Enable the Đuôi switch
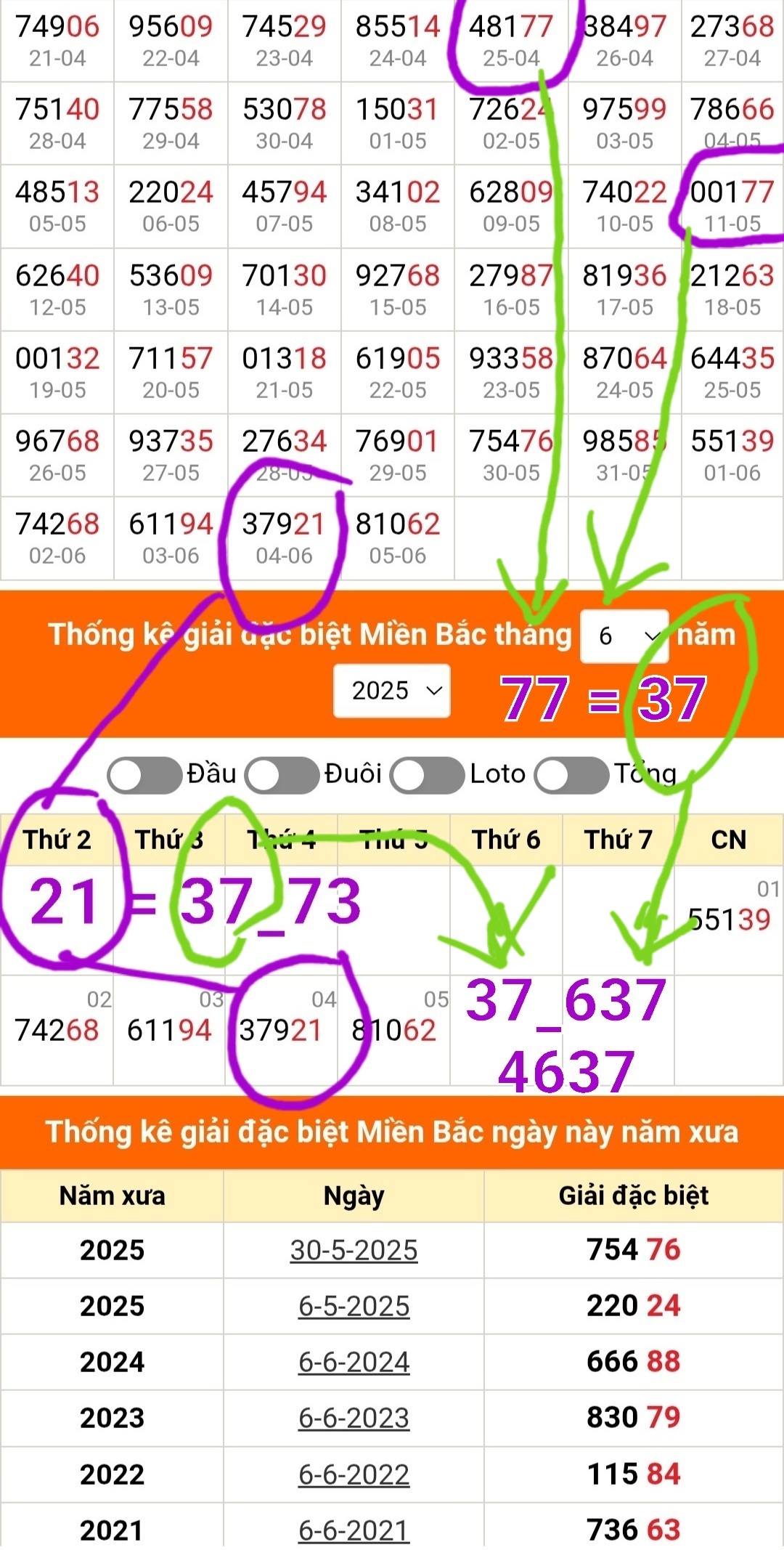This screenshot has width=784, height=1550. coord(282,774)
